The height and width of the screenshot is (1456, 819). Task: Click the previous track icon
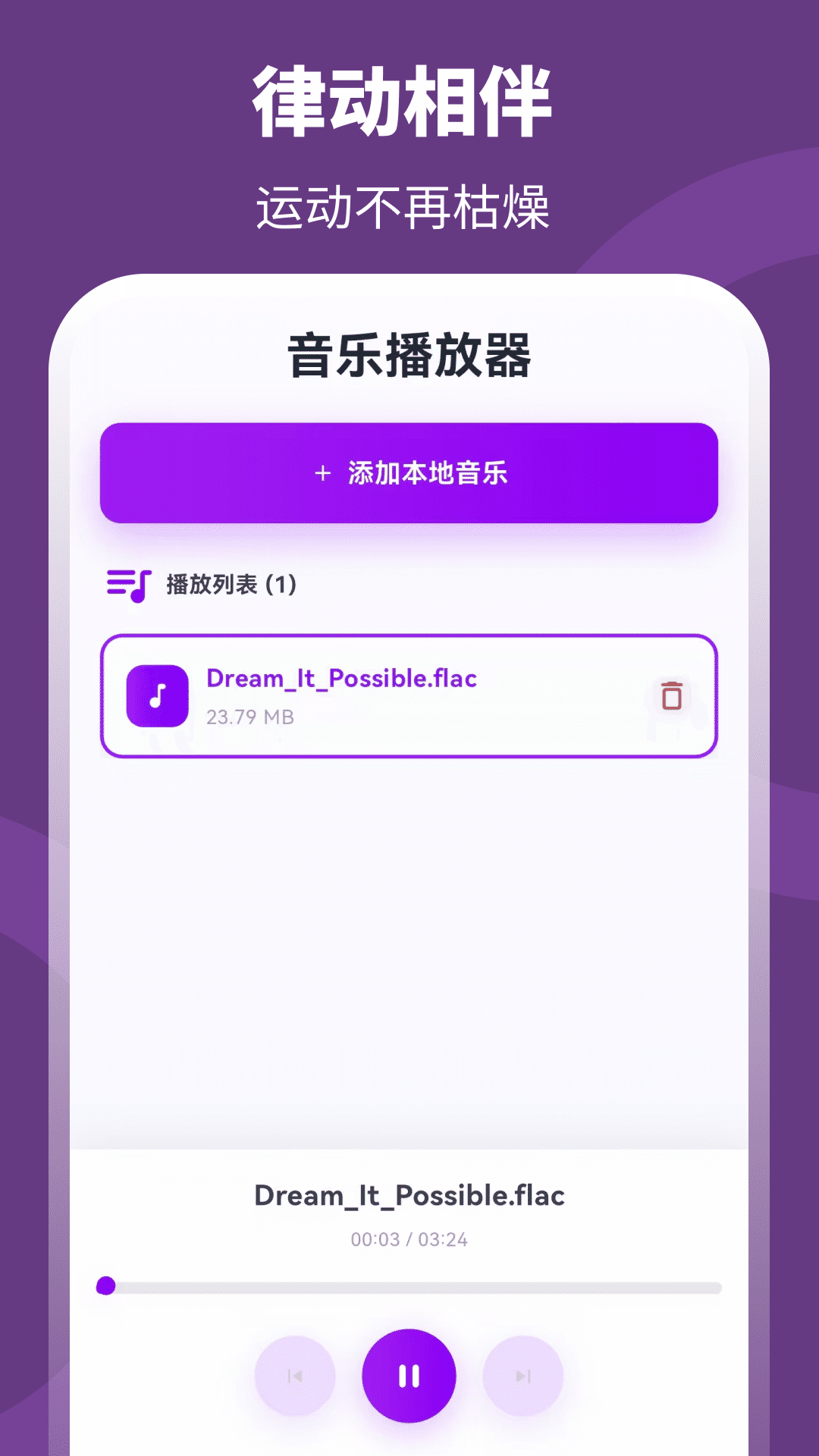pos(297,1377)
